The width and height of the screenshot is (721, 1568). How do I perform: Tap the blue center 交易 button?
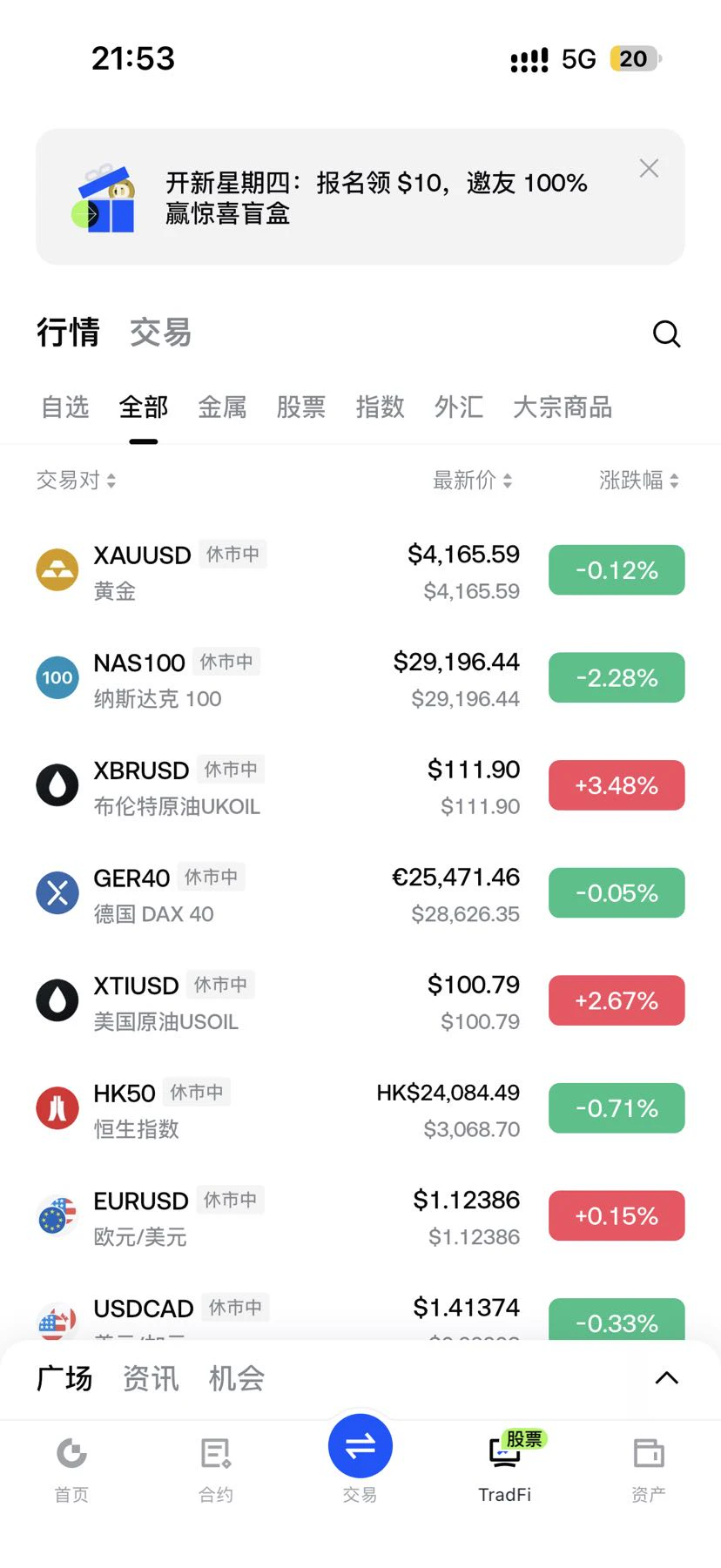pos(360,1446)
